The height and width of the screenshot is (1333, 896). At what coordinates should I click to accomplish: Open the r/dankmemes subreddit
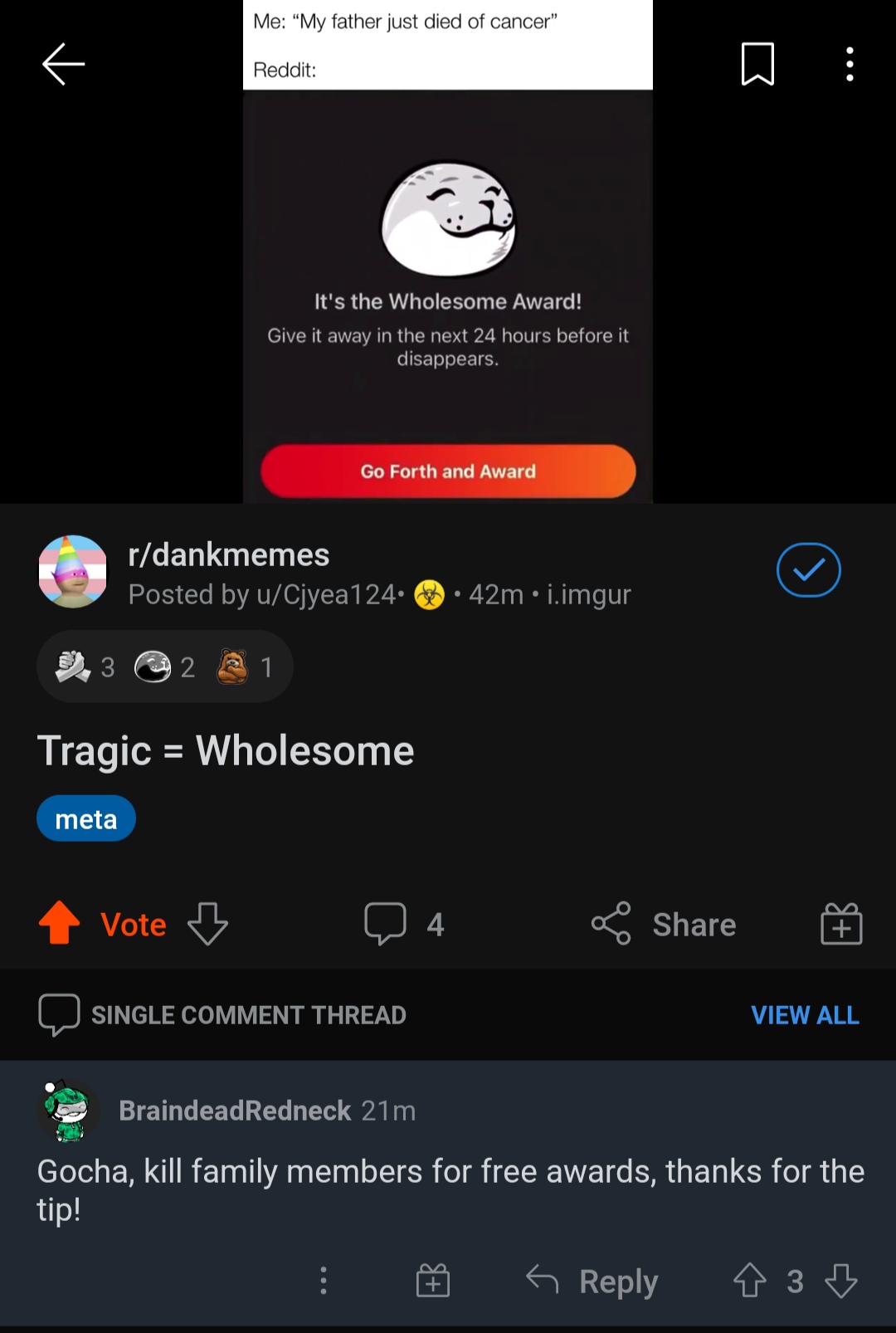click(x=229, y=554)
